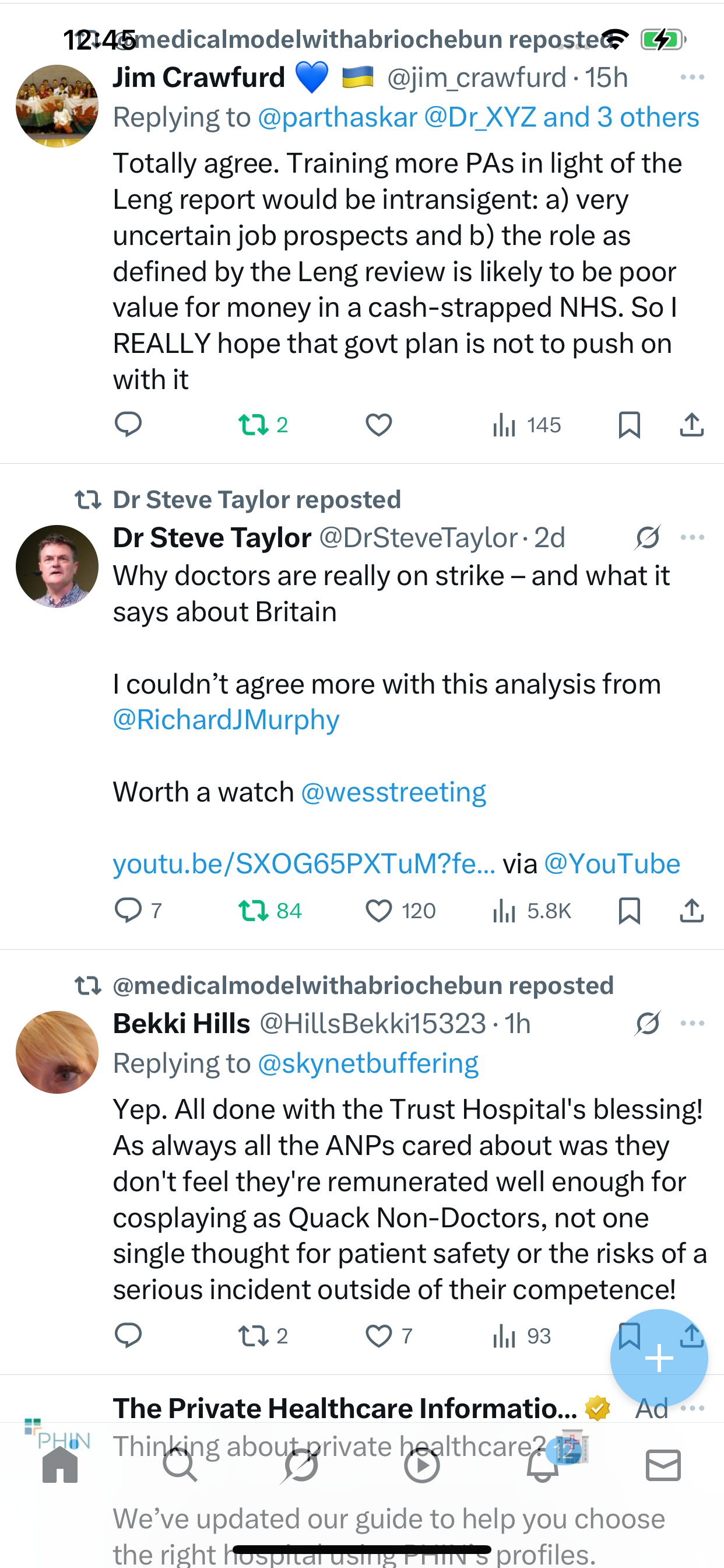Go to the Home tab
This screenshot has height=1568, width=724.
pos(60,1466)
